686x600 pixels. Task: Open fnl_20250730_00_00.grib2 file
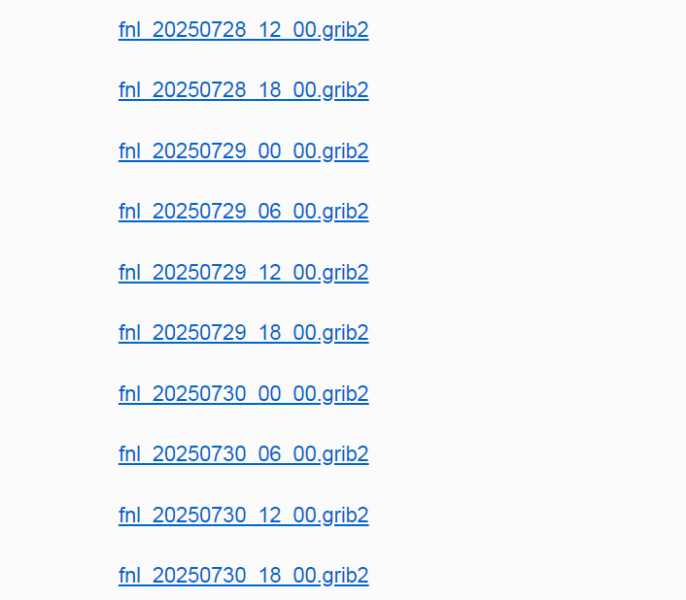tap(243, 394)
